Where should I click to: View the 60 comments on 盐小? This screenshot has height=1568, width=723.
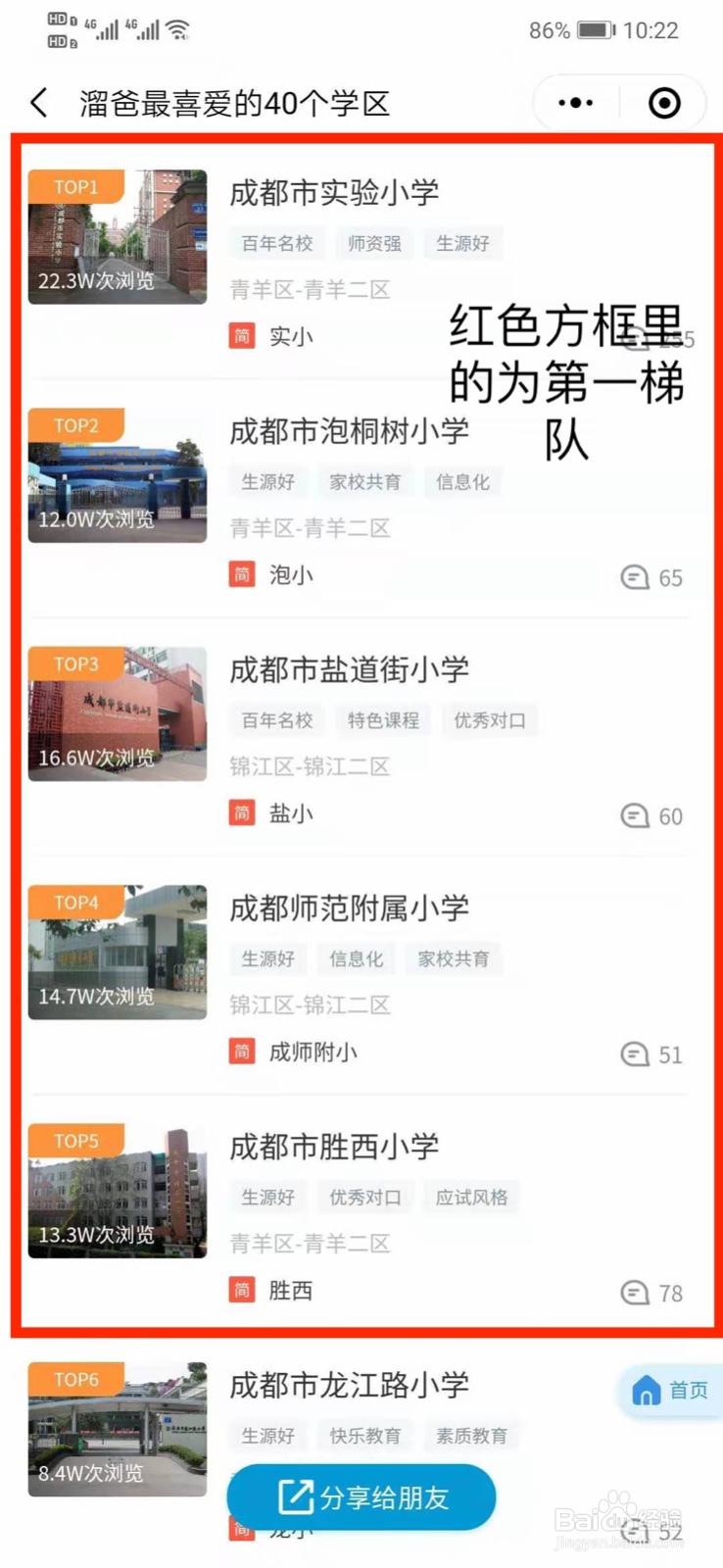pyautogui.click(x=651, y=815)
